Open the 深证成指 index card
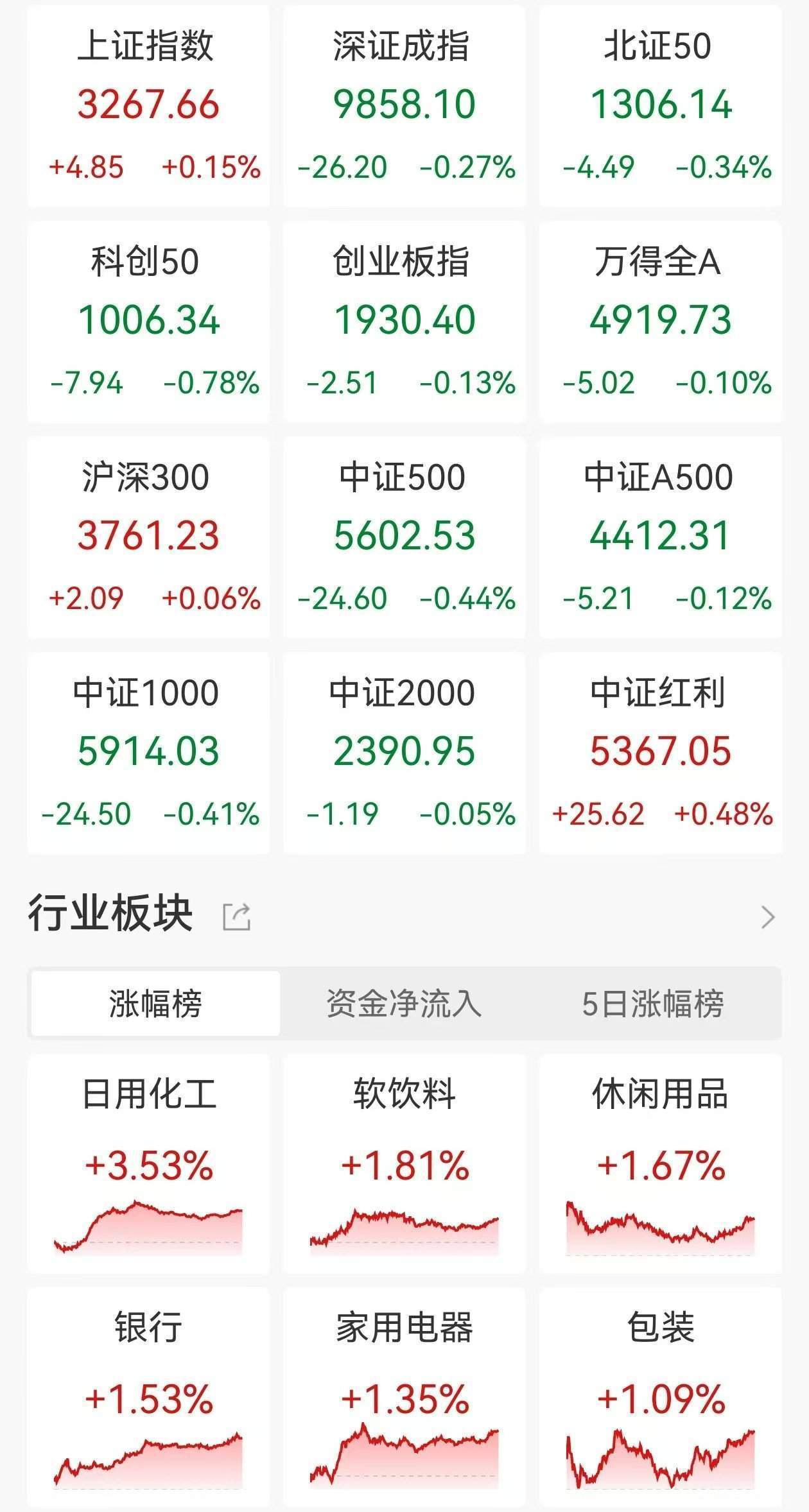The width and height of the screenshot is (809, 1512). (405, 103)
